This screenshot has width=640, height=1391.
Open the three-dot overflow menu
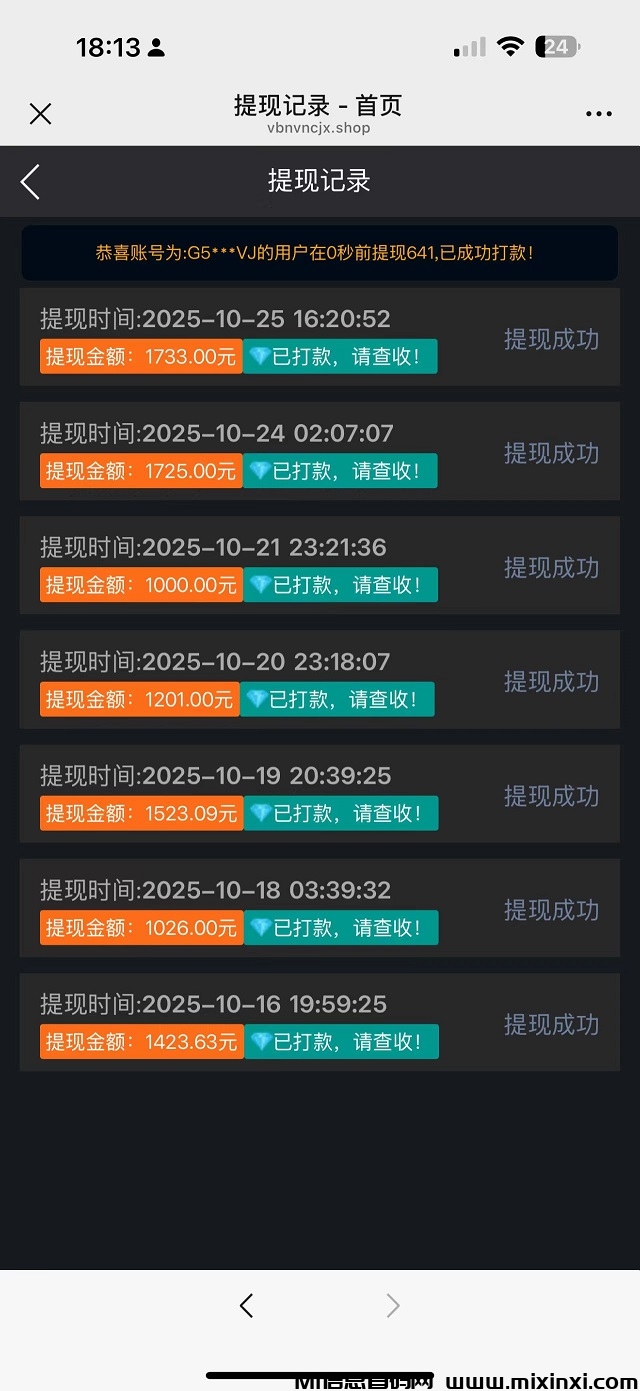[x=598, y=114]
